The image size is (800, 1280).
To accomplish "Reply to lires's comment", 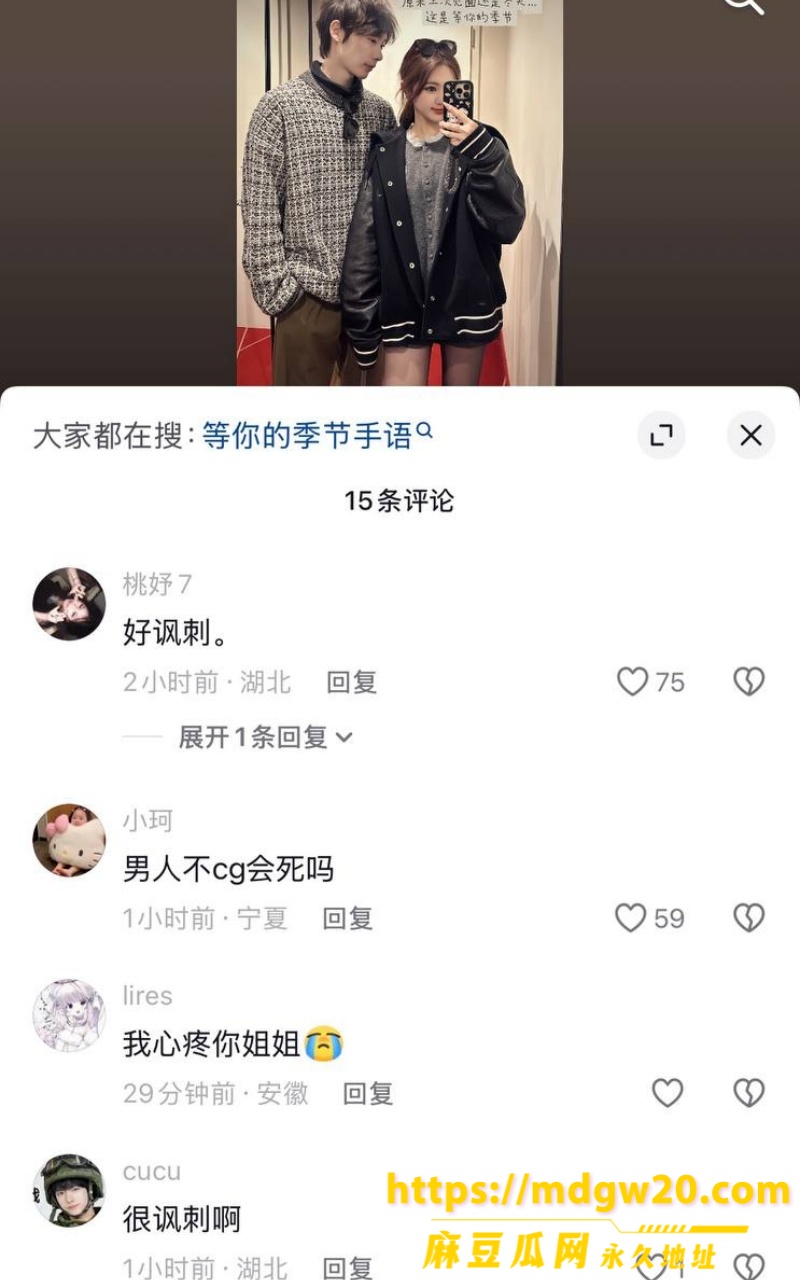I will 368,1094.
